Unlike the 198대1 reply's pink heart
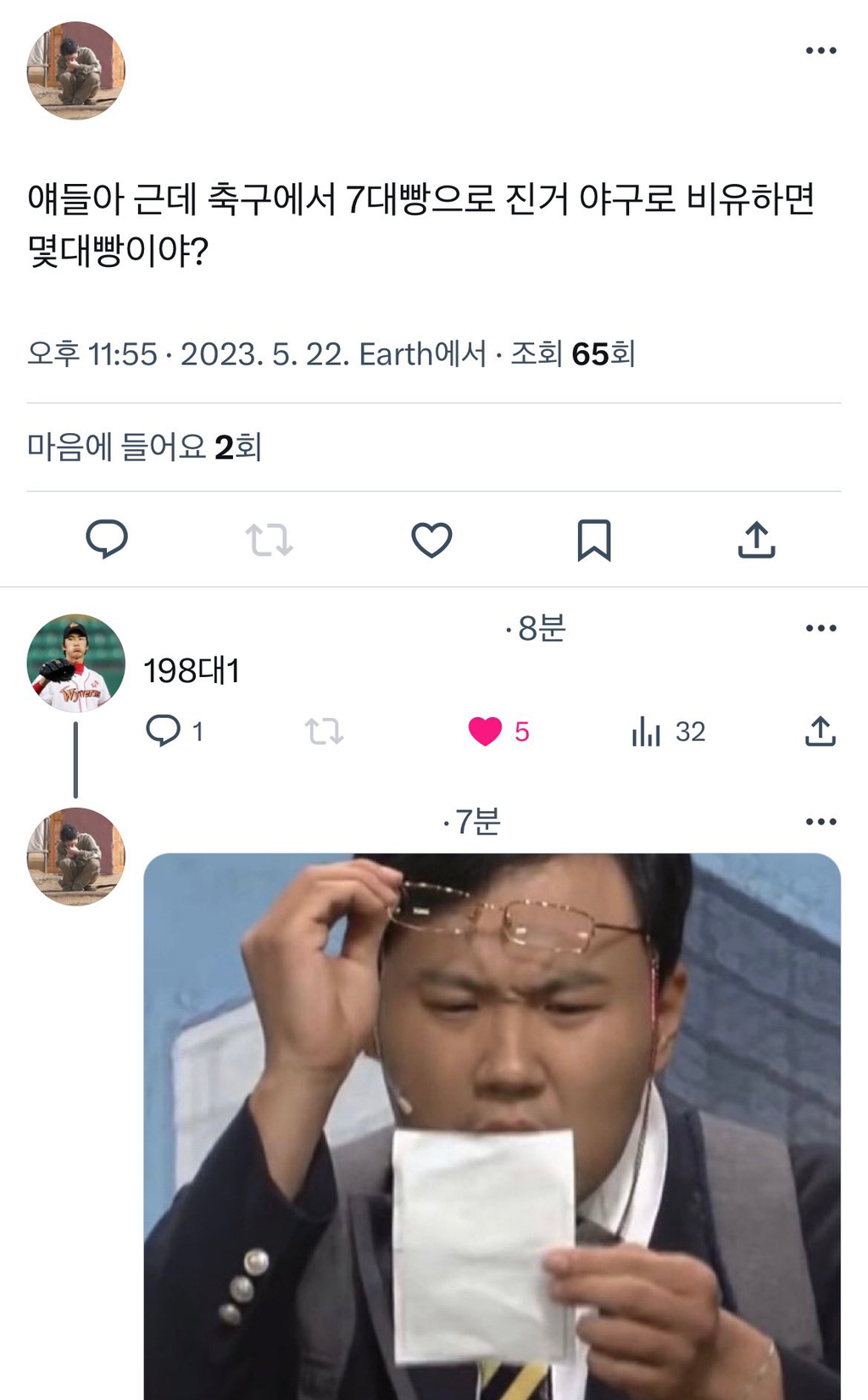 pos(486,732)
